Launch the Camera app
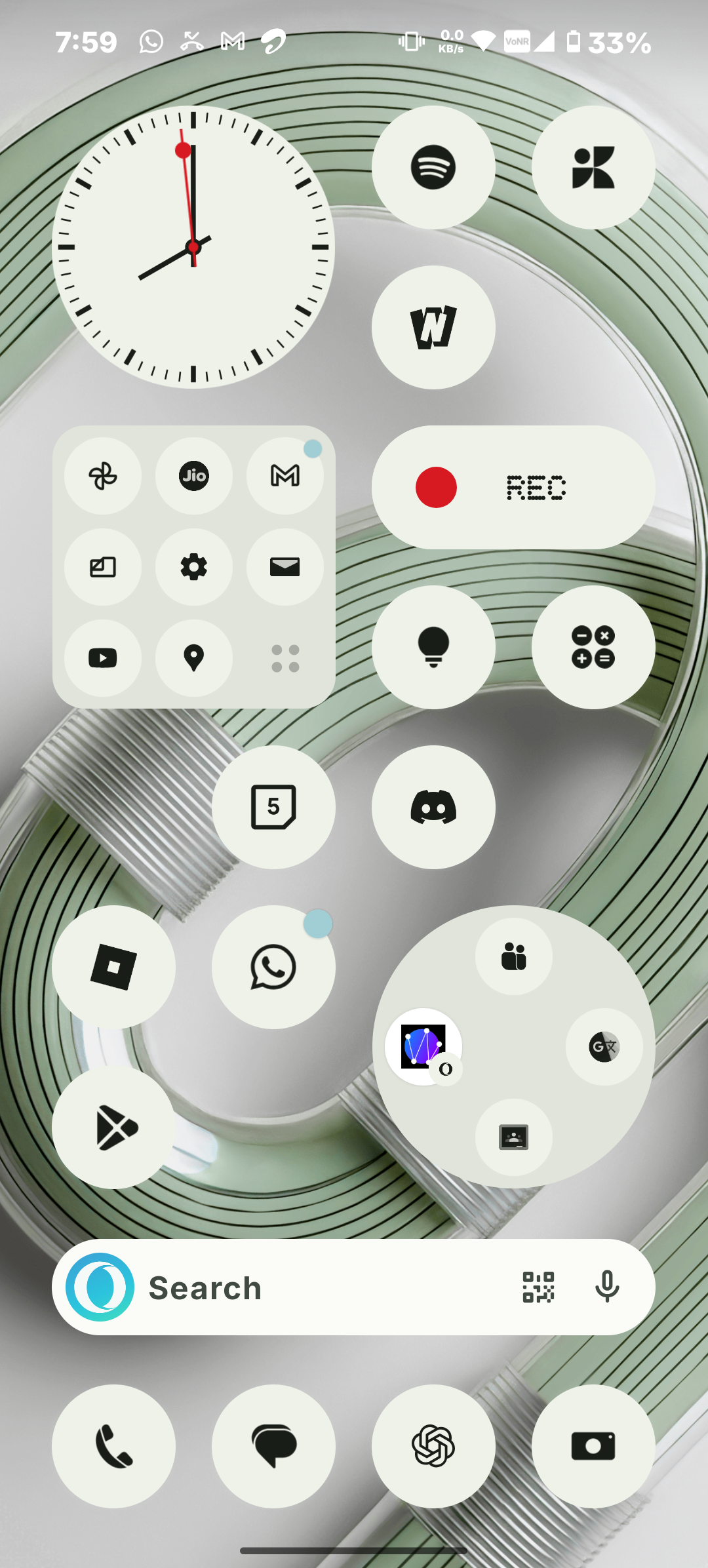 (x=593, y=1445)
